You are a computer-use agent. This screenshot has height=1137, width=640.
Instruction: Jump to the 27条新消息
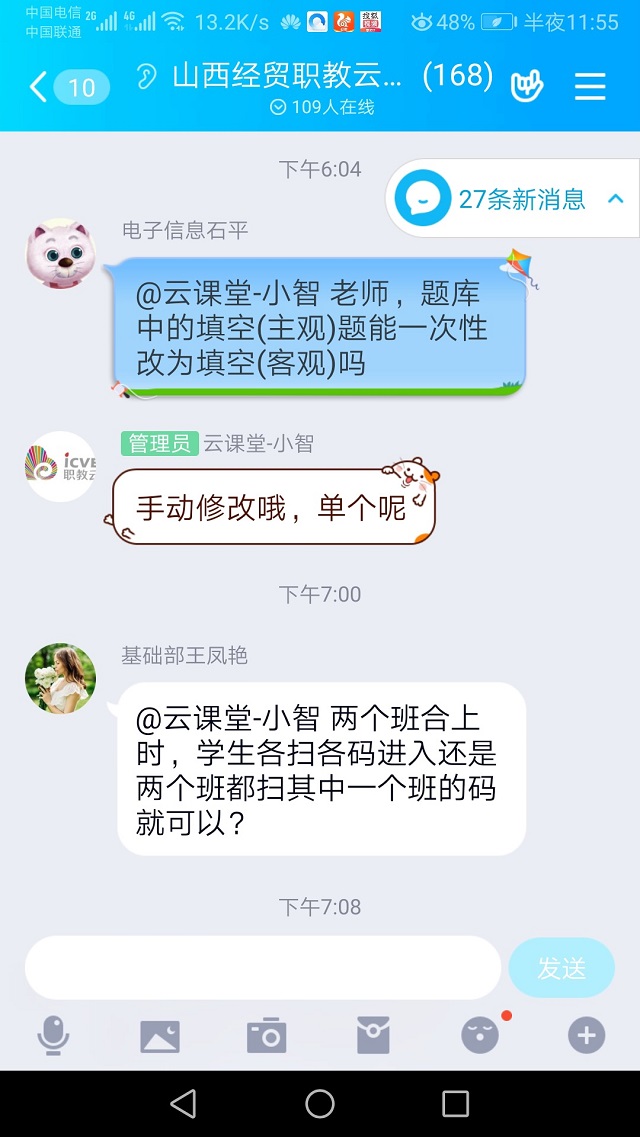click(x=513, y=199)
